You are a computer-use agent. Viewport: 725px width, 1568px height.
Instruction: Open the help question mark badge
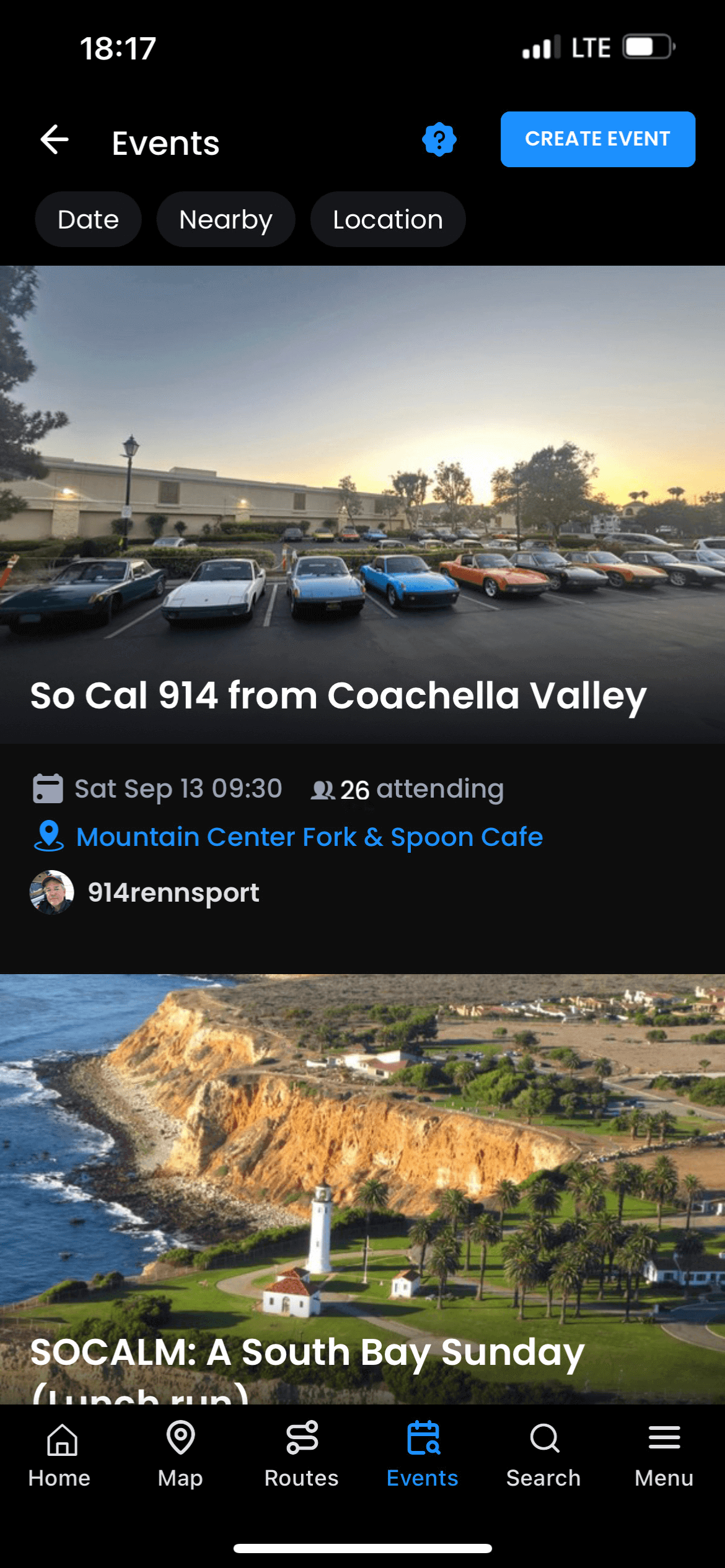(439, 140)
